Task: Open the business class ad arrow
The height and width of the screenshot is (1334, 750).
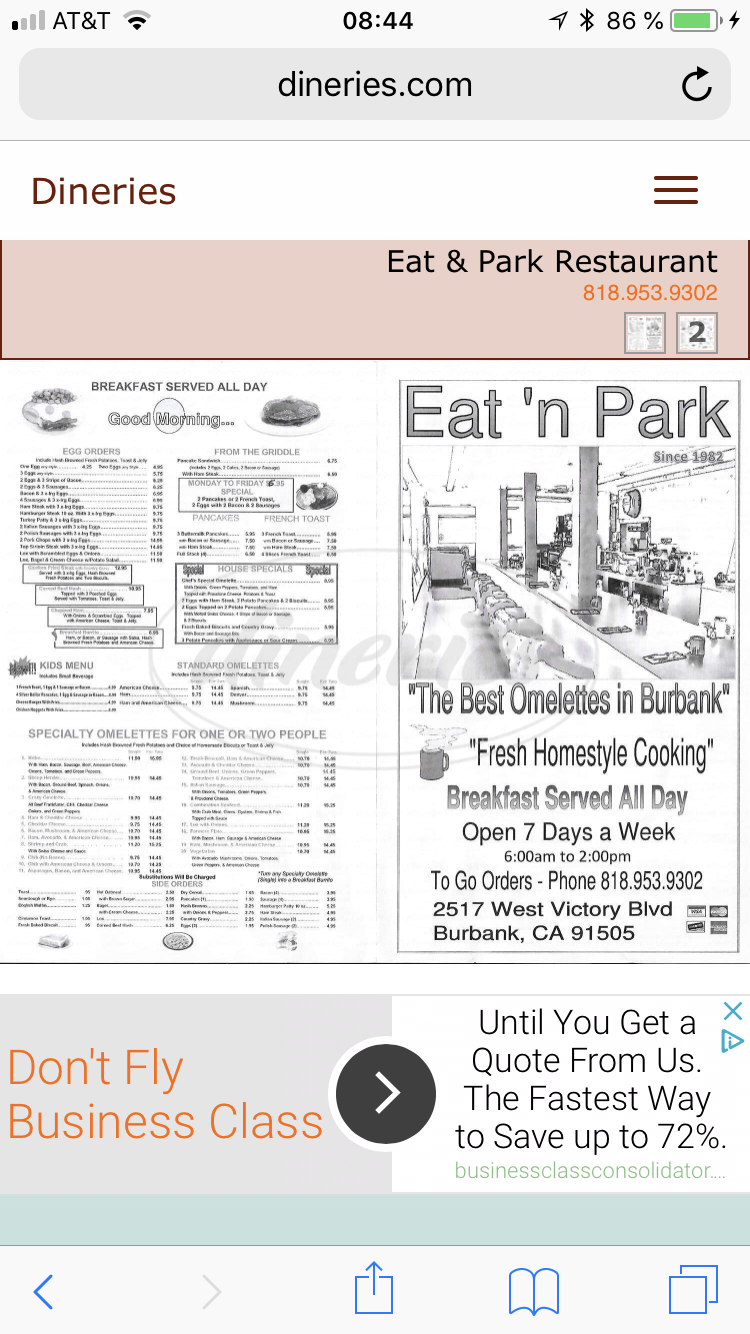Action: [386, 1095]
